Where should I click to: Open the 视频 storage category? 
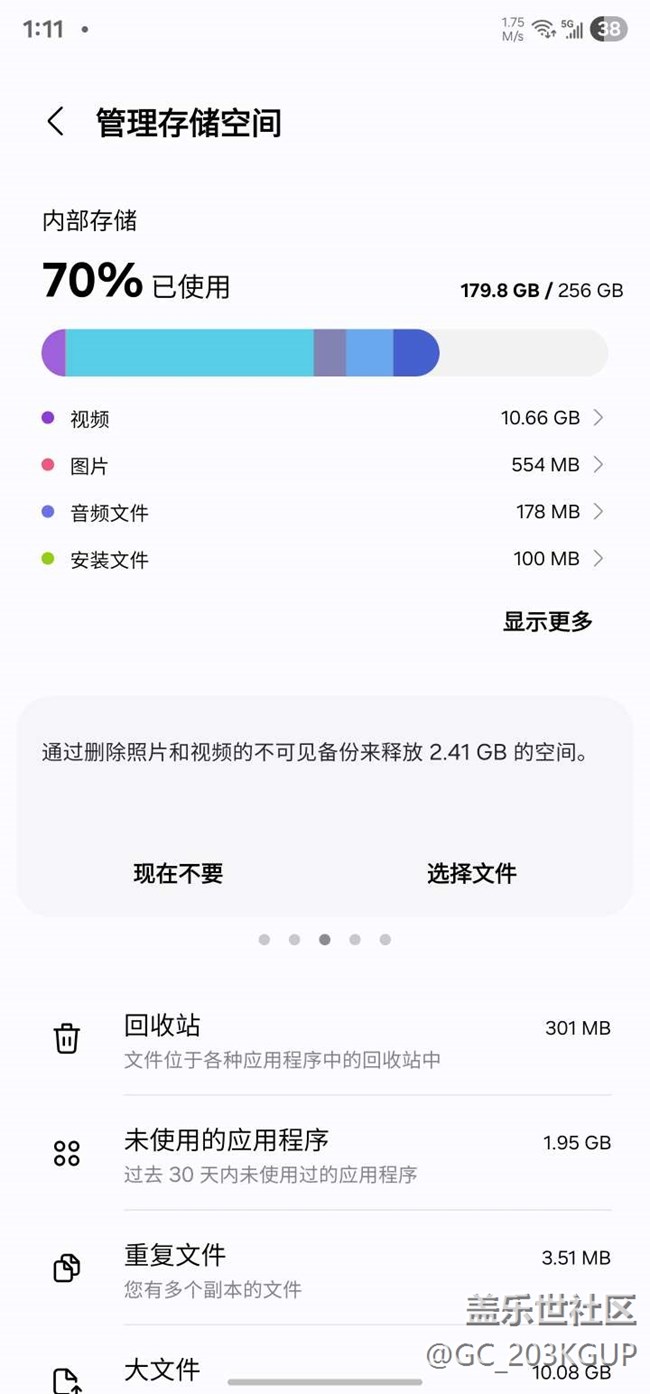(x=323, y=418)
